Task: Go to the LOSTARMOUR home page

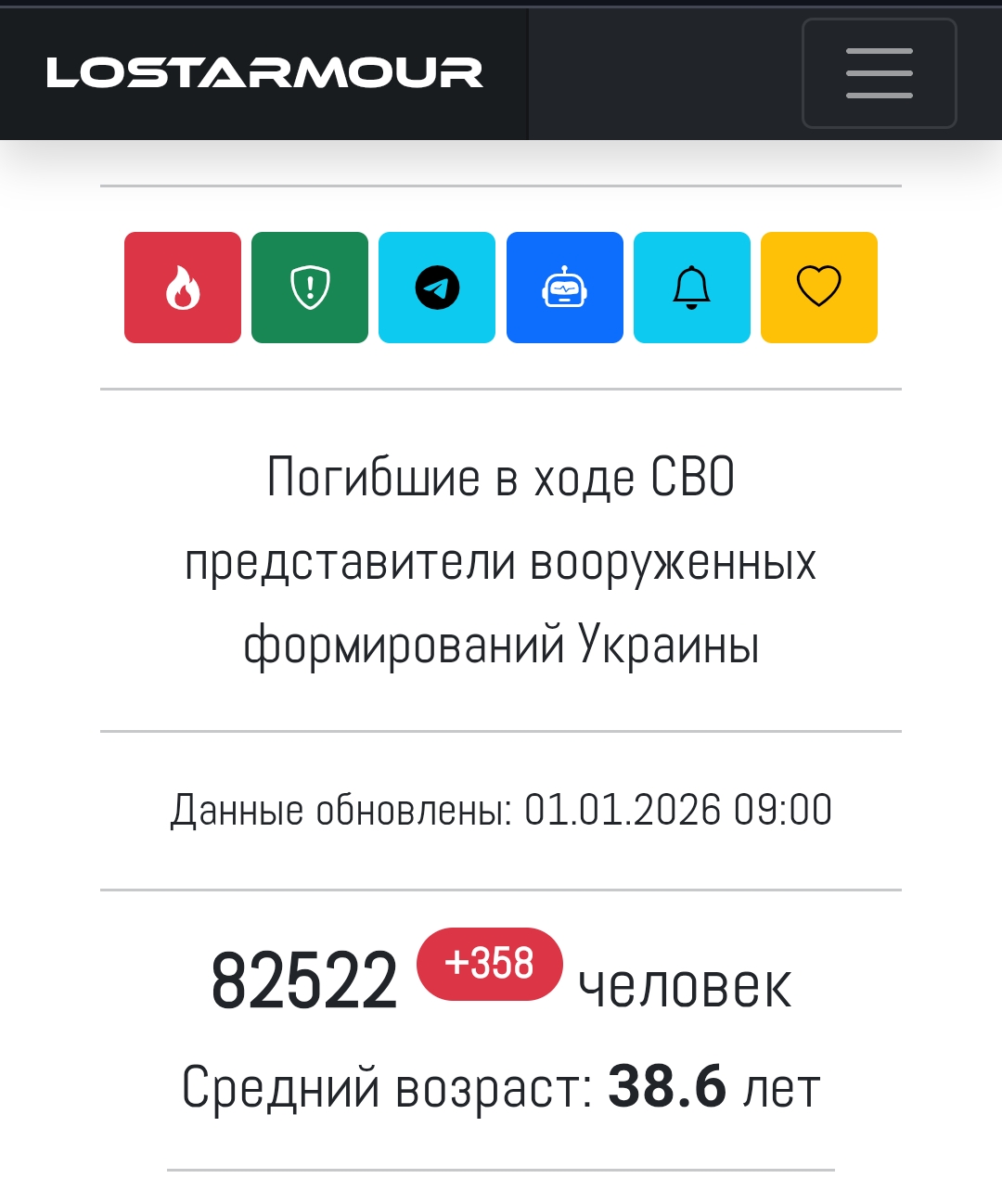Action: point(264,73)
